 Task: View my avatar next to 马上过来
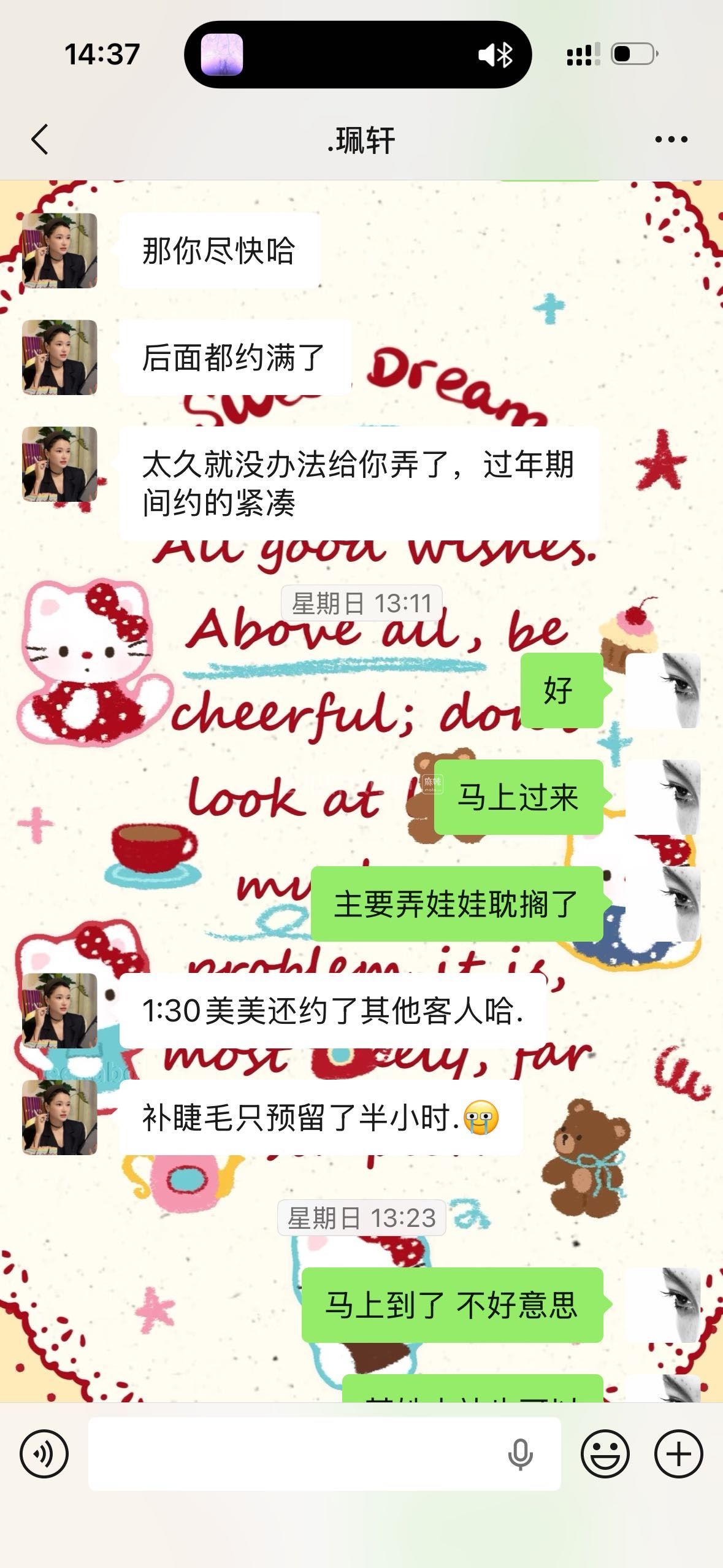(x=663, y=797)
